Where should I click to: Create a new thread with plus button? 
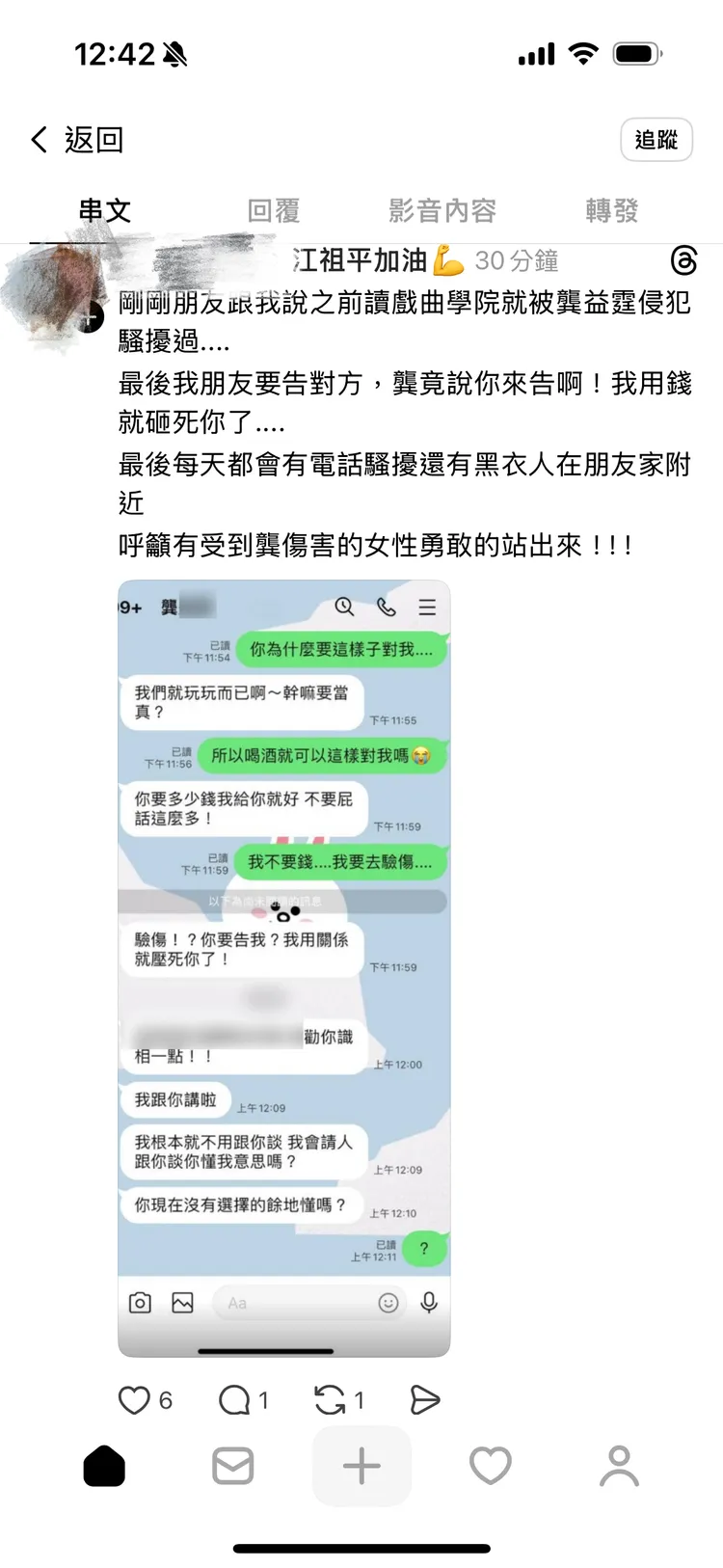click(x=361, y=1467)
